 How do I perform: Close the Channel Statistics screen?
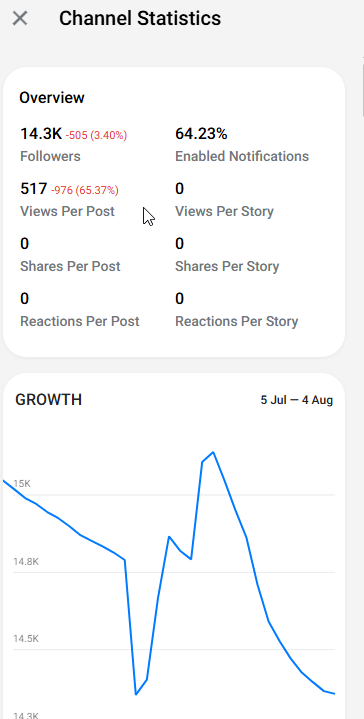20,19
